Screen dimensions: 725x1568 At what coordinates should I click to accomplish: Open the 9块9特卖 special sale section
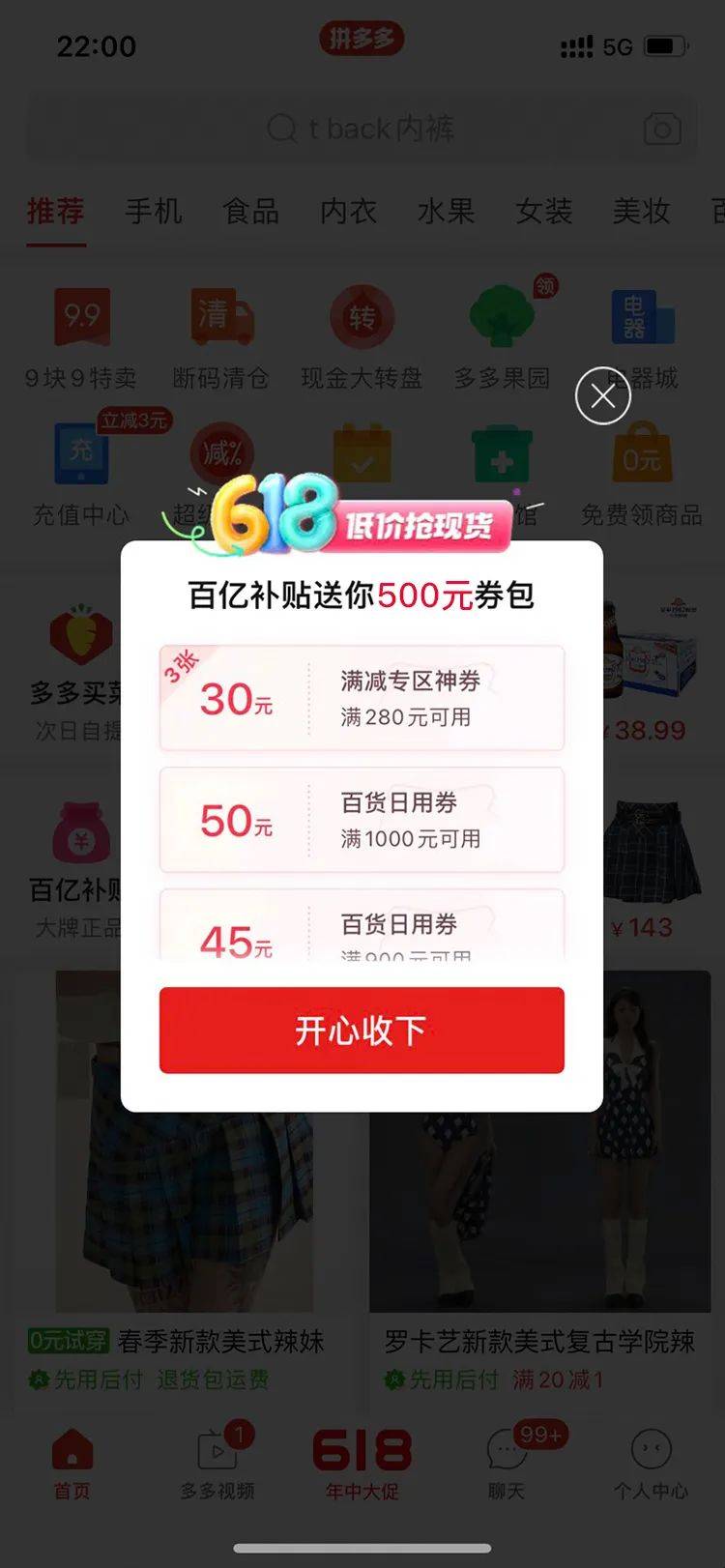[81, 334]
